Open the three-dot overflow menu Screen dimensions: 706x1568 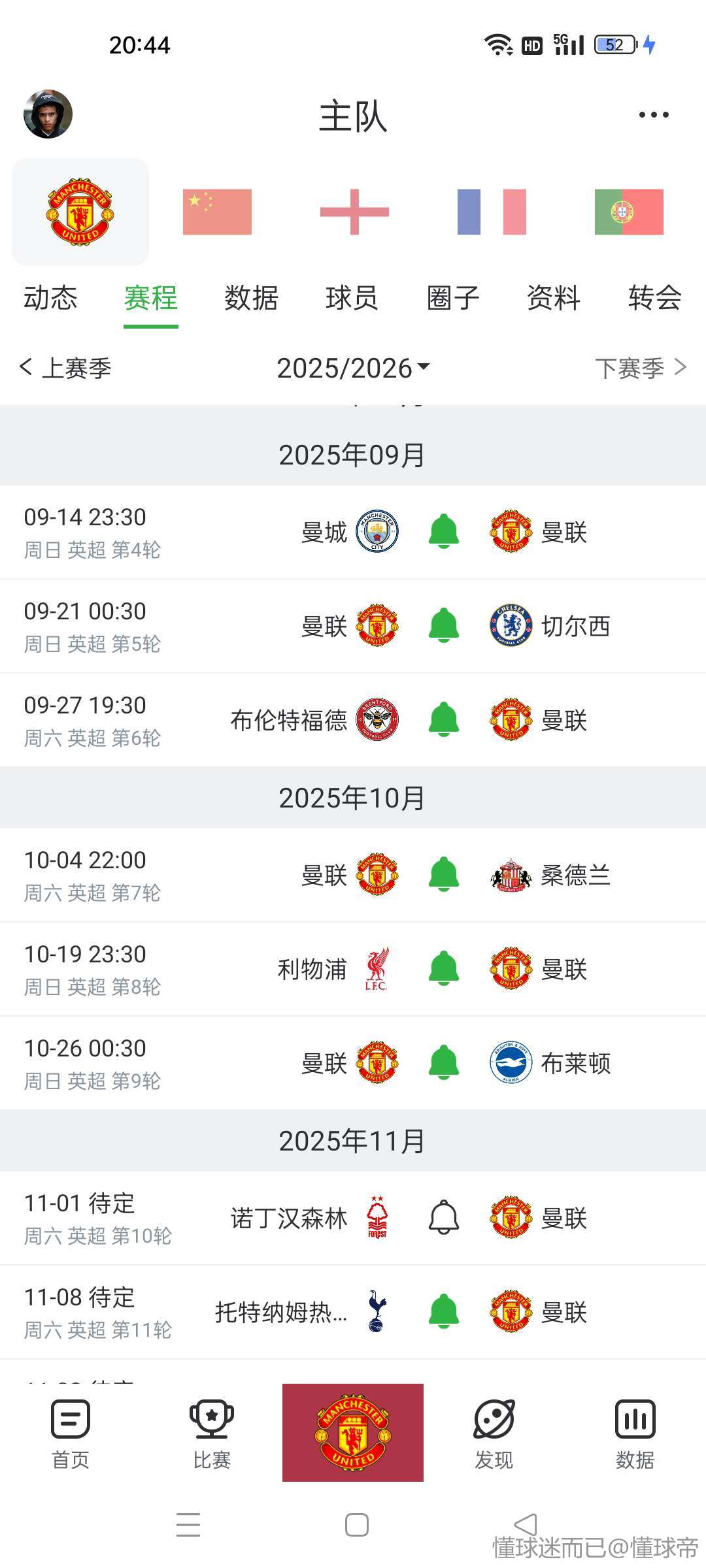coord(654,115)
